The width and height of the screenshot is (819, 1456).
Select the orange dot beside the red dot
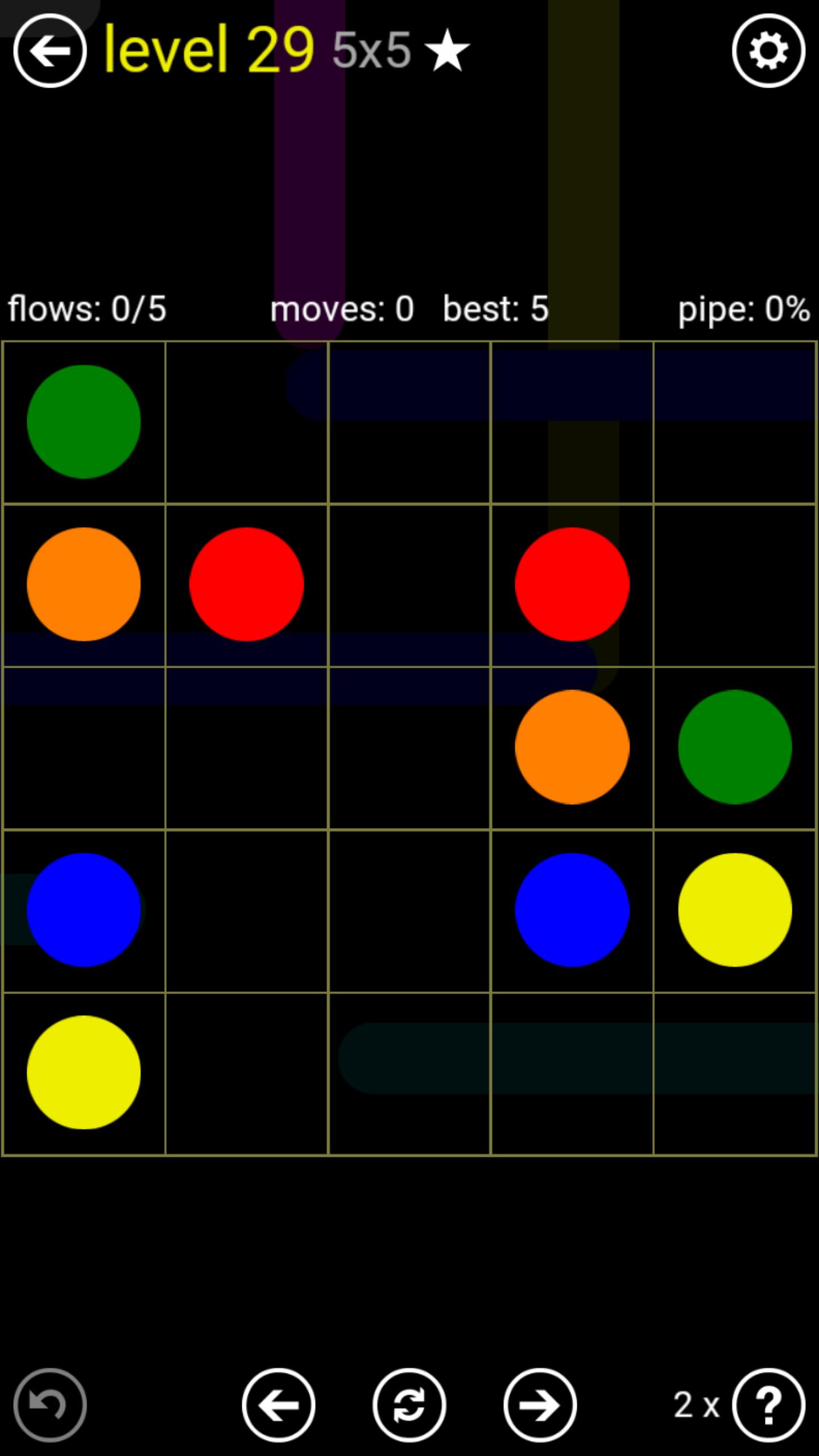(84, 584)
